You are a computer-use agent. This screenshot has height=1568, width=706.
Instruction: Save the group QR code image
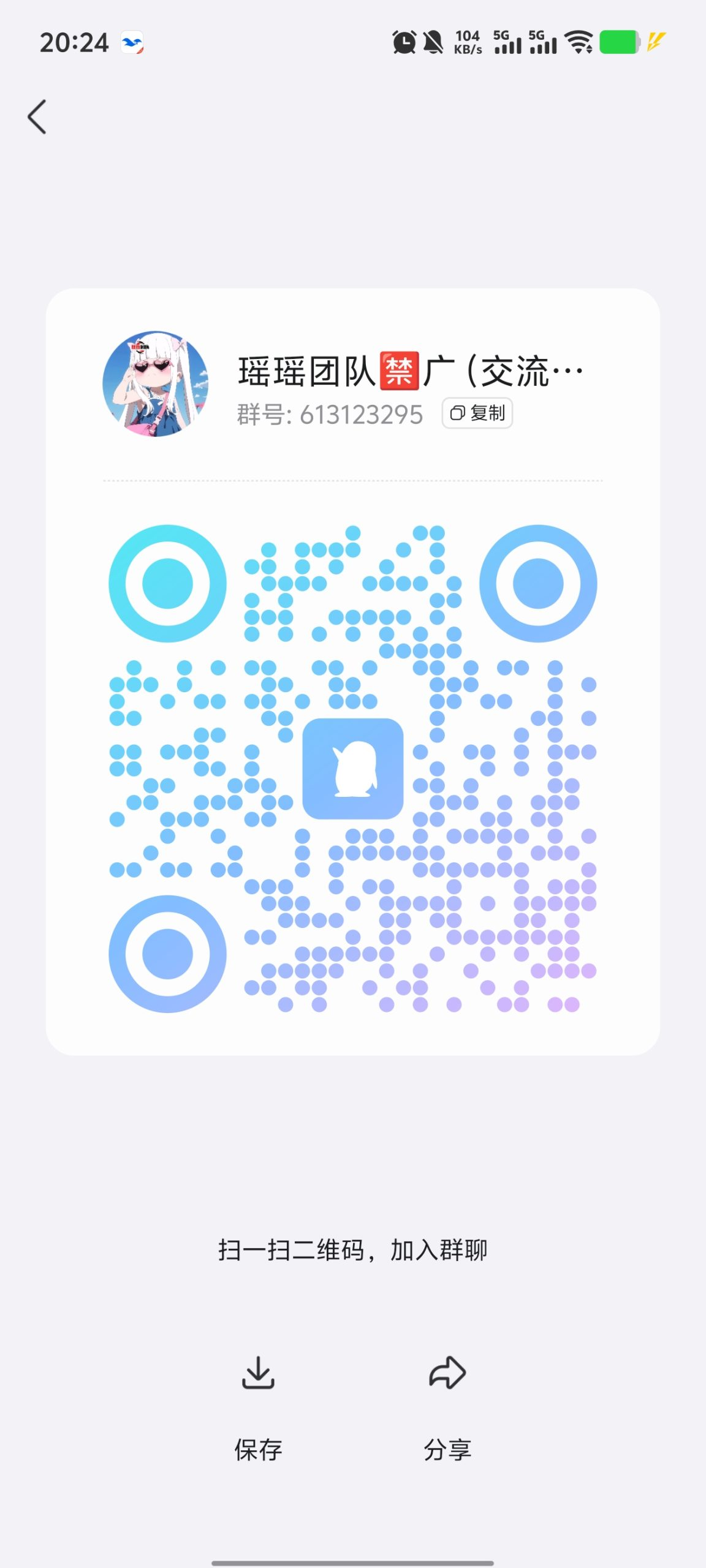258,1403
